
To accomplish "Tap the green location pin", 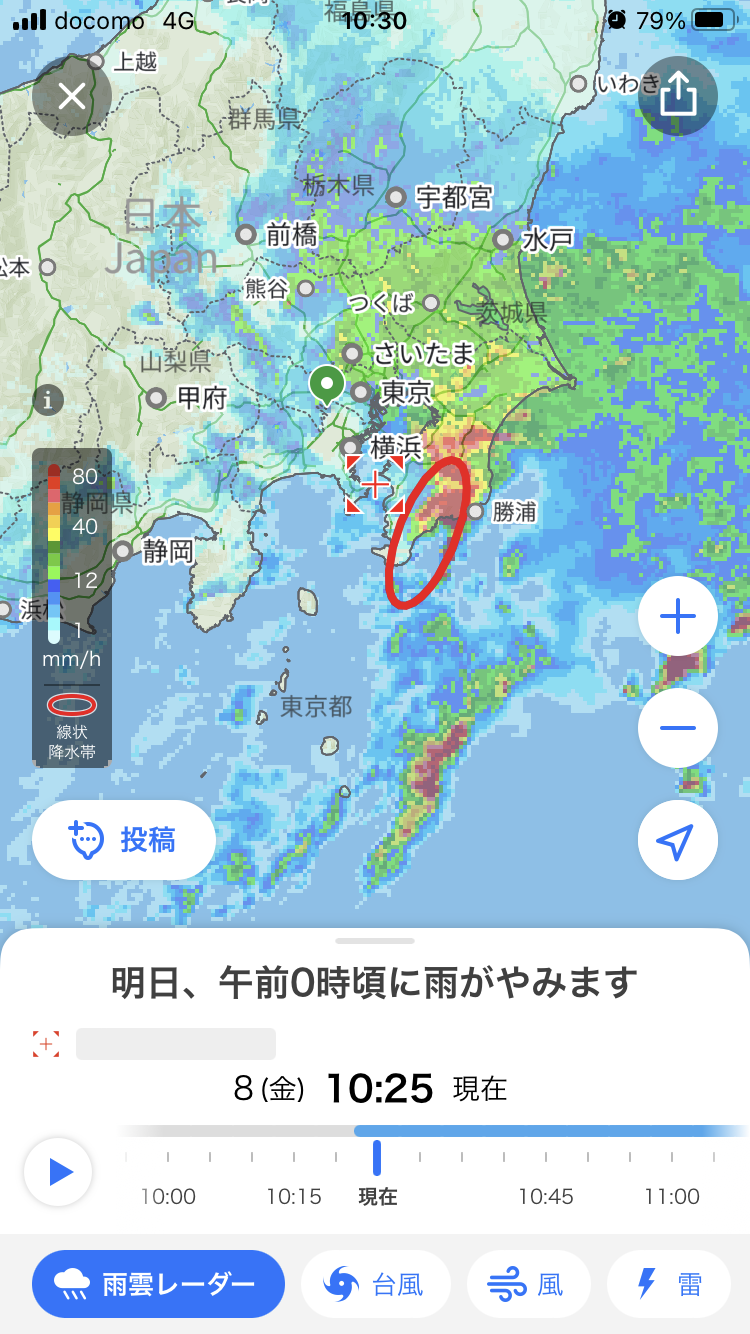I will [326, 384].
